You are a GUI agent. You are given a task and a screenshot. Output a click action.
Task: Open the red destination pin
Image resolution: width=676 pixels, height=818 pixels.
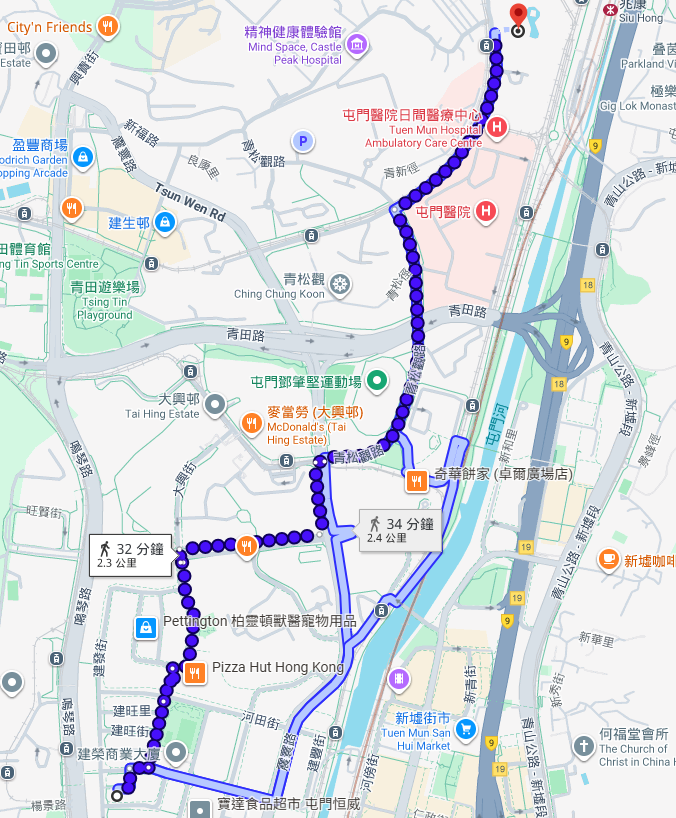coord(518,15)
